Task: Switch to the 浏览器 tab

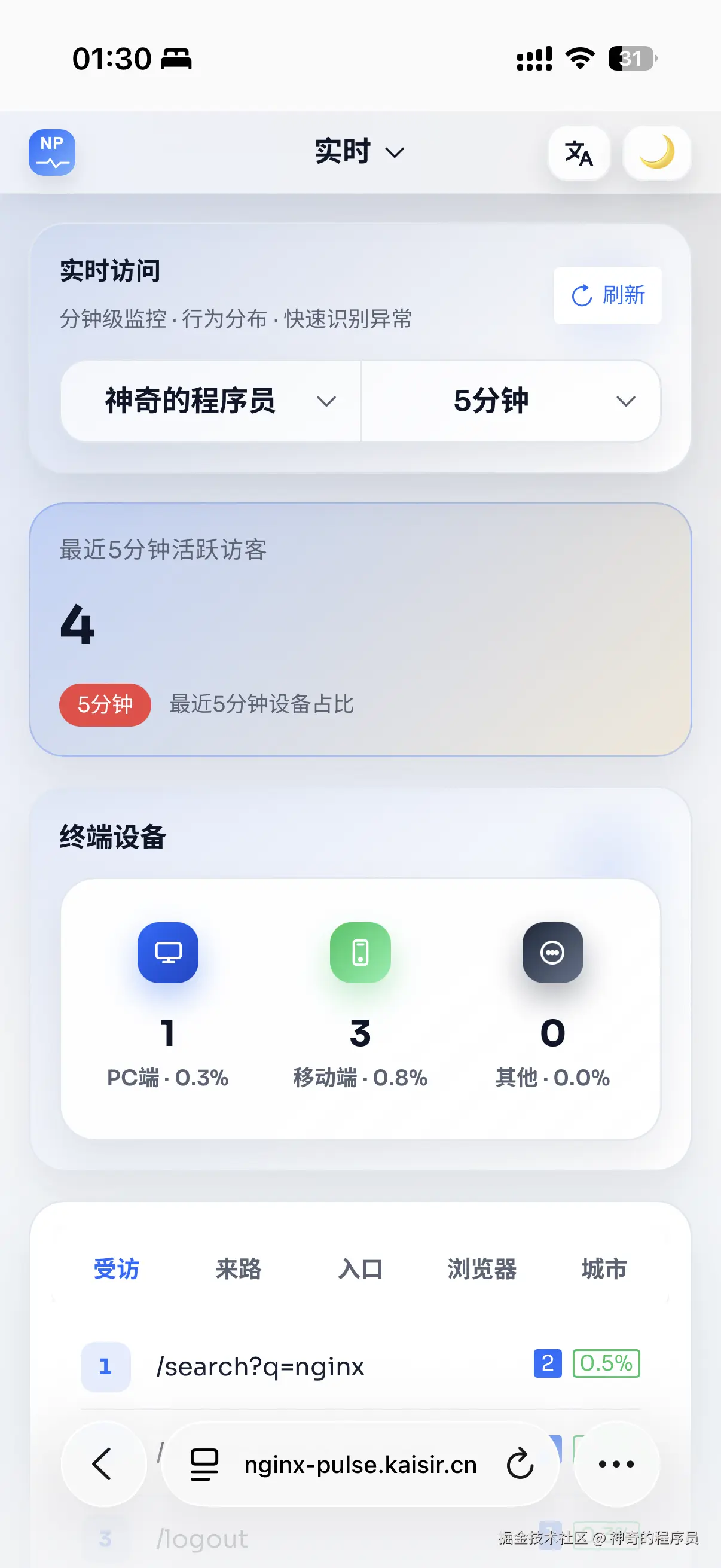Action: (481, 1268)
